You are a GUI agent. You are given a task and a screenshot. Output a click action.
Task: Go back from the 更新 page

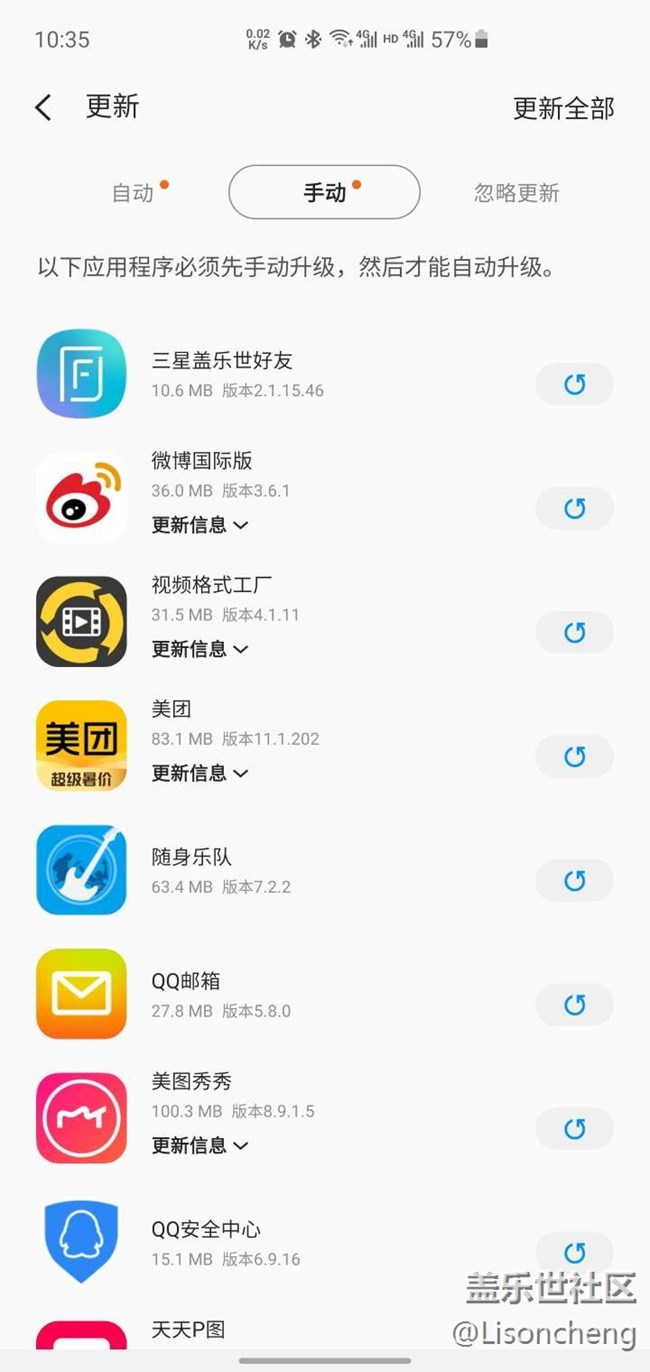43,108
